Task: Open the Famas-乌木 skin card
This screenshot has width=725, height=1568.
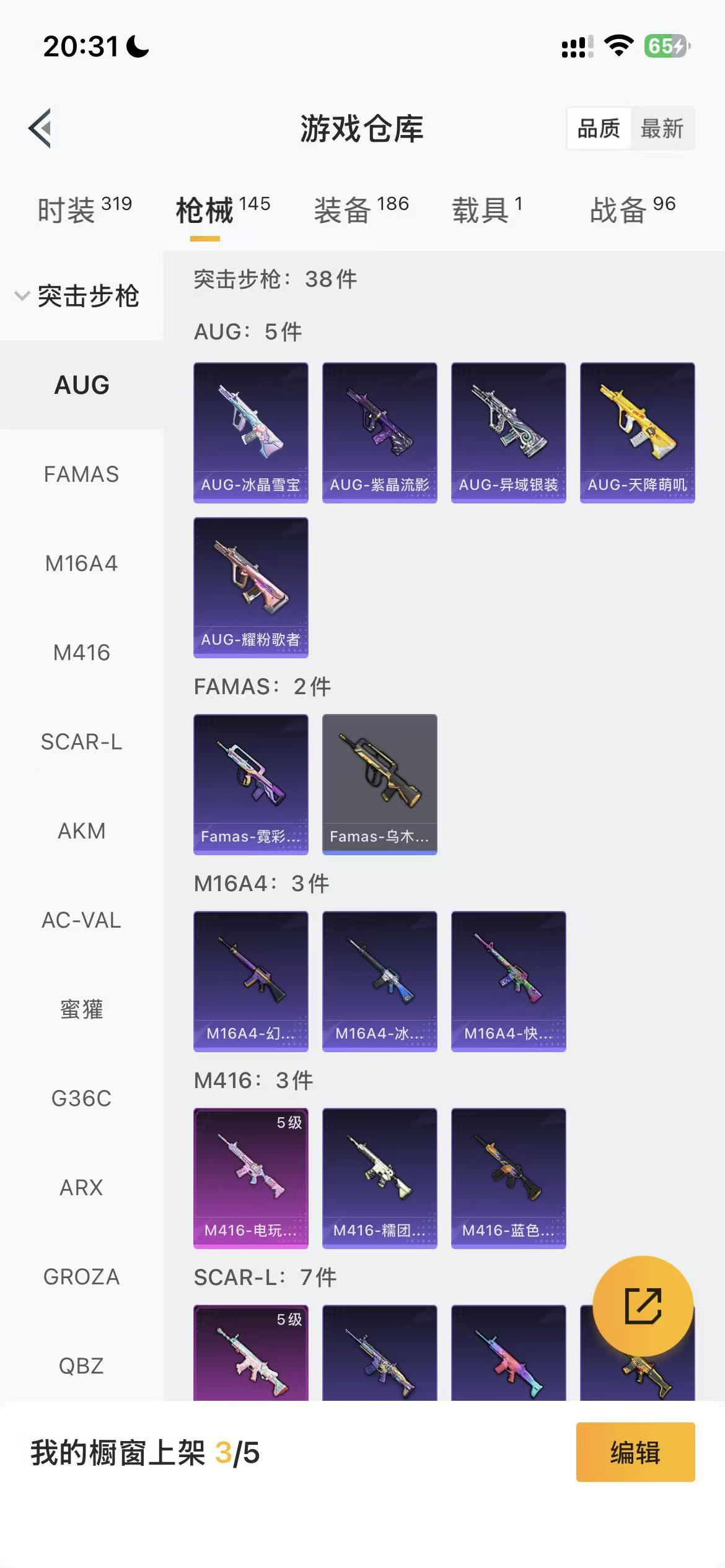Action: click(x=379, y=784)
